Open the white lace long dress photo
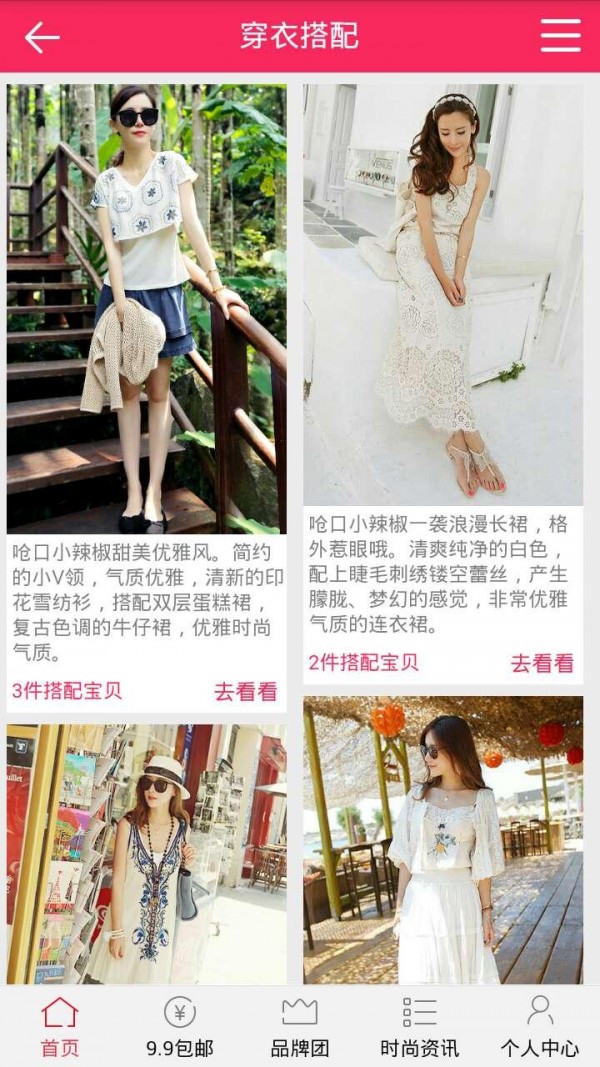 443,294
